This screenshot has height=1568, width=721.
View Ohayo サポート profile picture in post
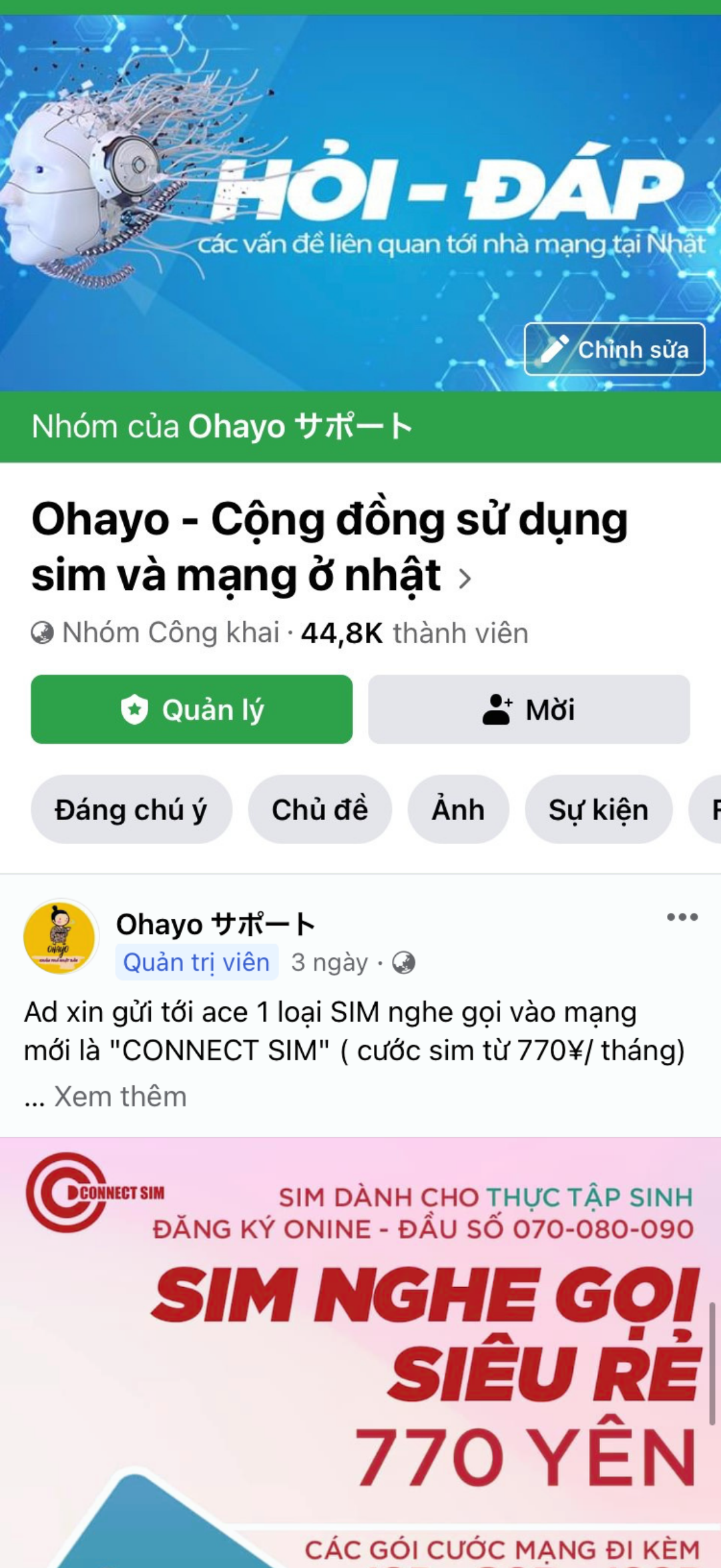[x=61, y=937]
